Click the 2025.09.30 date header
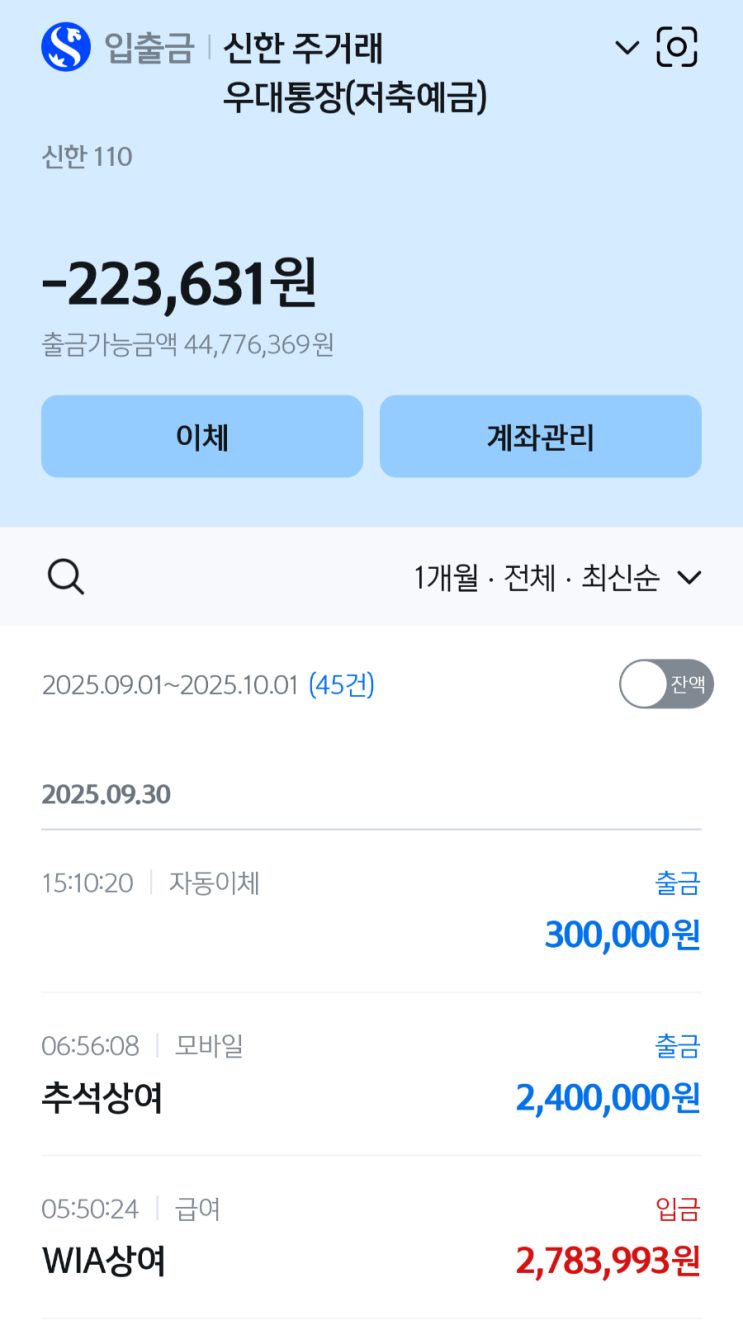Image resolution: width=743 pixels, height=1335 pixels. point(106,794)
